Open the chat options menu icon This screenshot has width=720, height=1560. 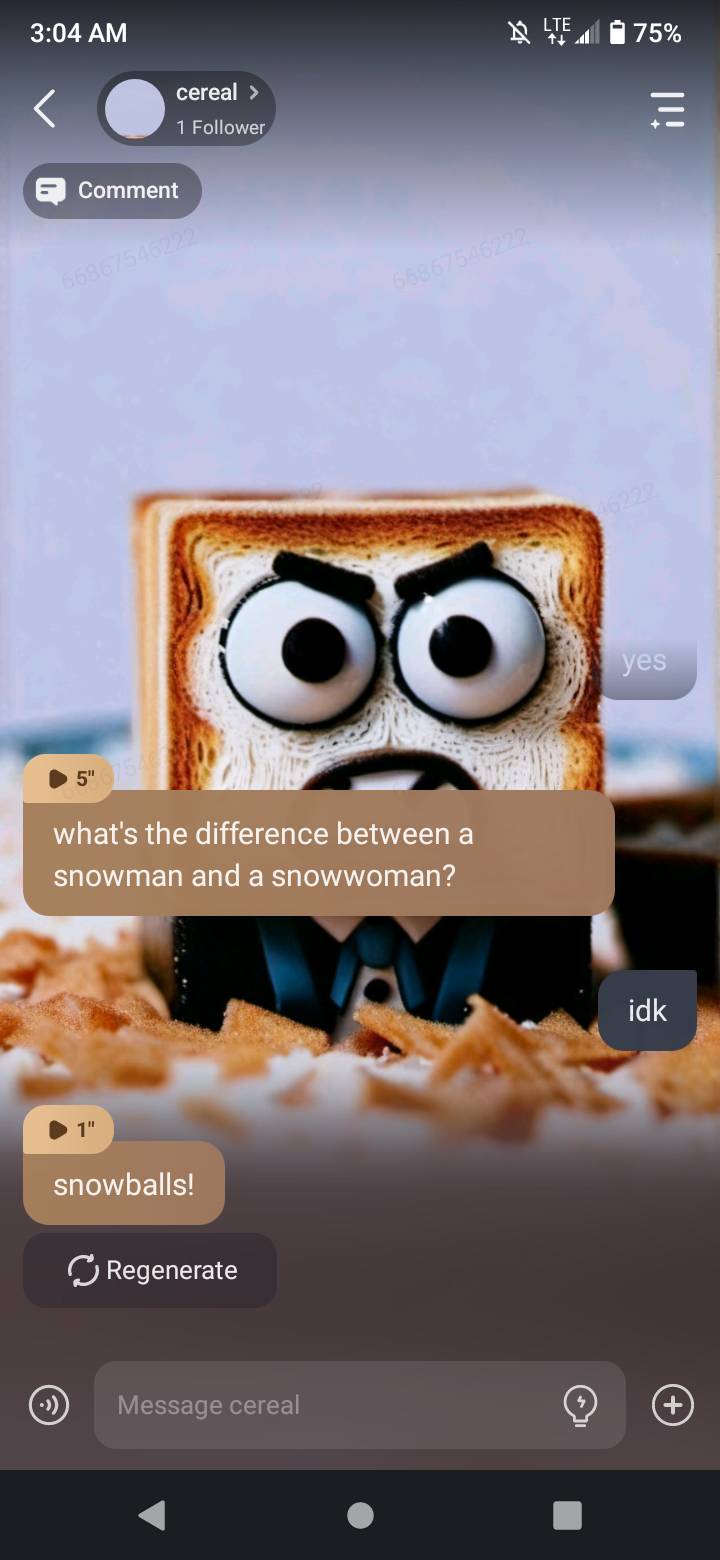(x=667, y=109)
